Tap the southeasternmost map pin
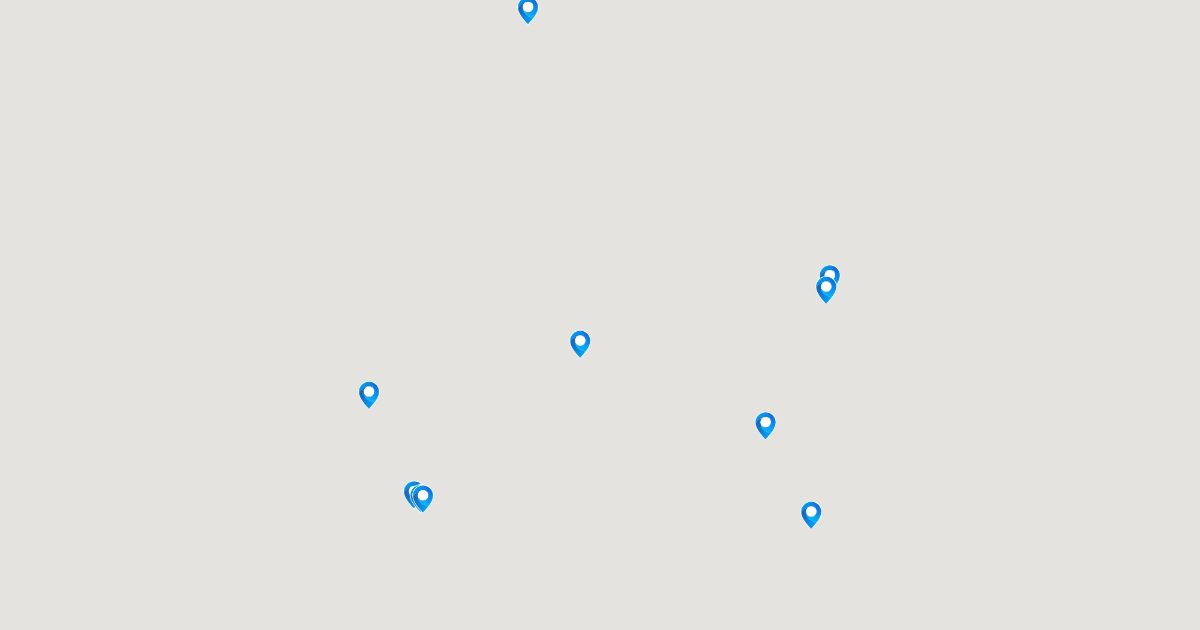1200x630 pixels. pos(811,514)
